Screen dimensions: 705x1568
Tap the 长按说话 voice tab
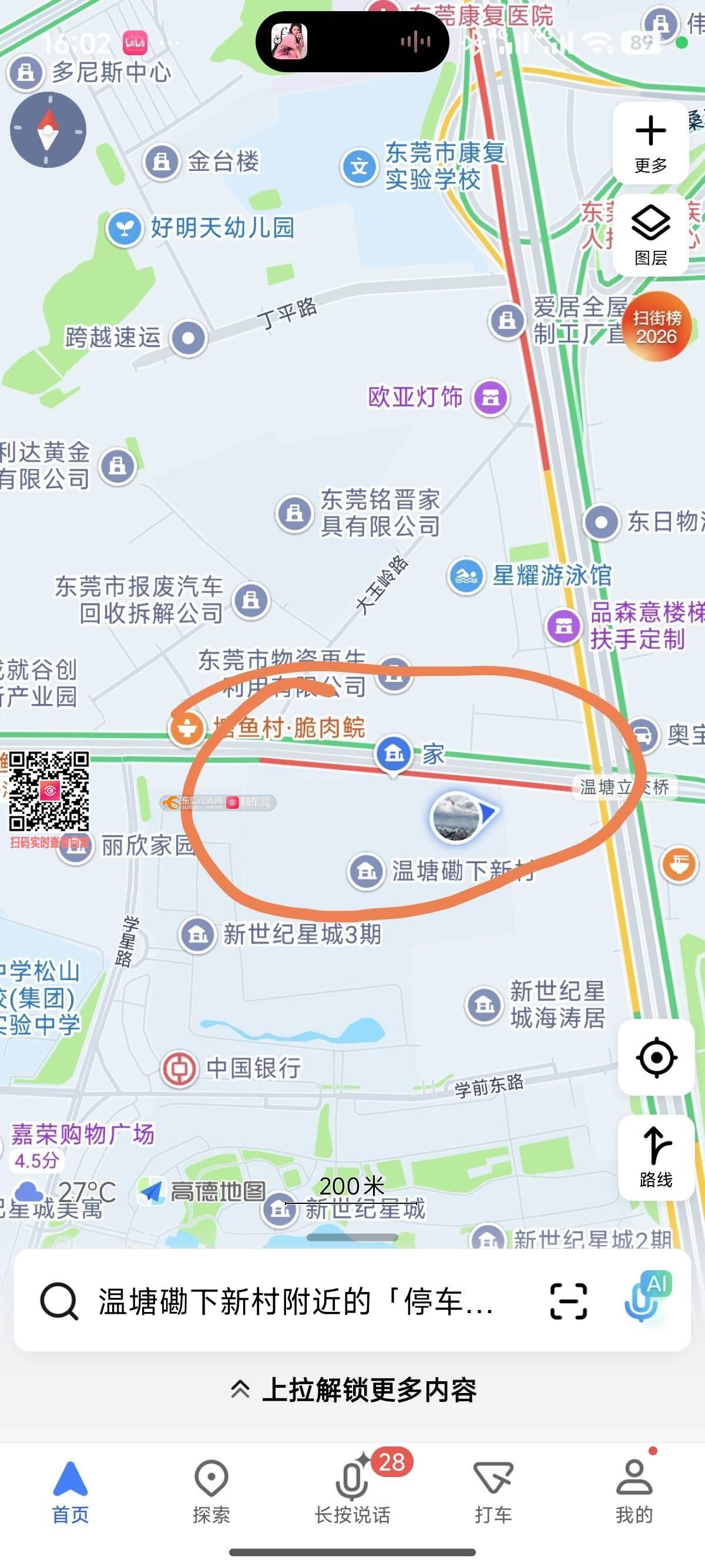tap(352, 1492)
